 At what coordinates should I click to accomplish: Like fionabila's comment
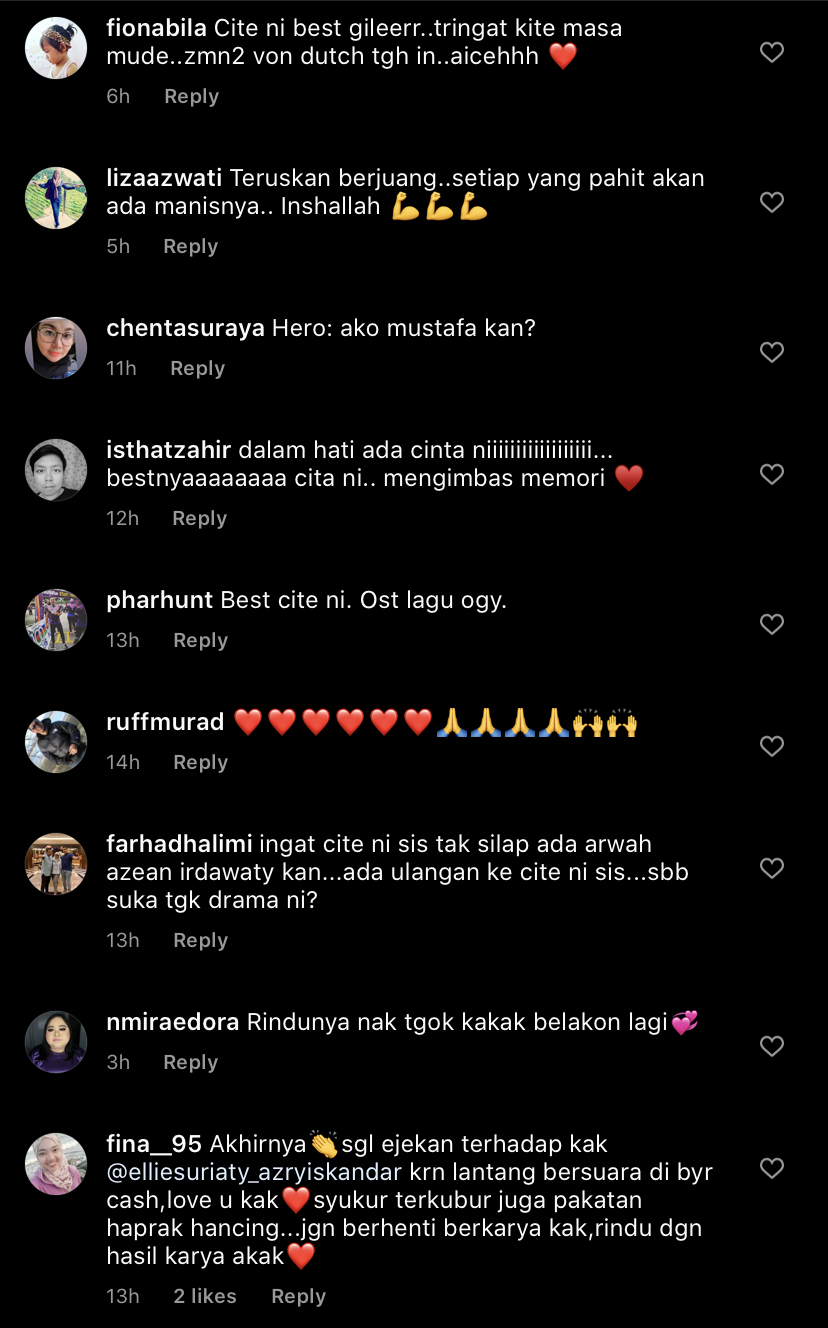pos(772,52)
